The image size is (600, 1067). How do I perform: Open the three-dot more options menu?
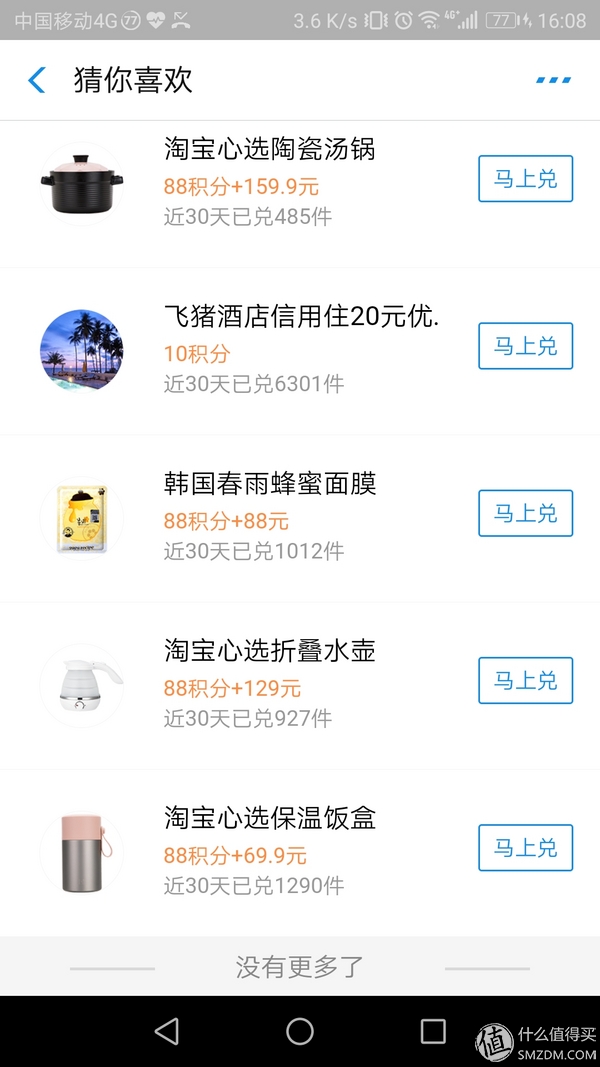click(x=553, y=80)
